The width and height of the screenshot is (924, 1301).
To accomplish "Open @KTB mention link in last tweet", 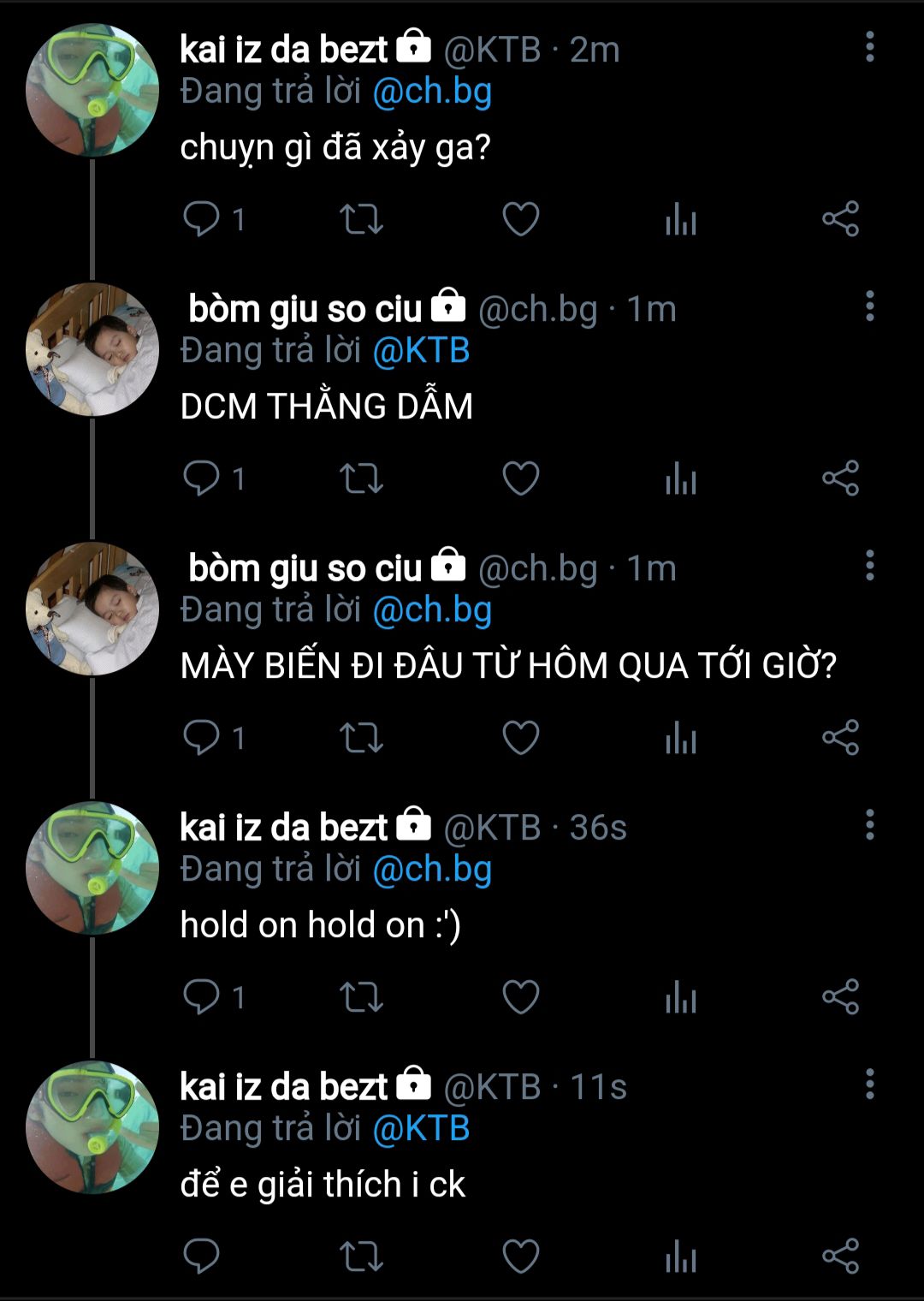I will (x=421, y=1129).
